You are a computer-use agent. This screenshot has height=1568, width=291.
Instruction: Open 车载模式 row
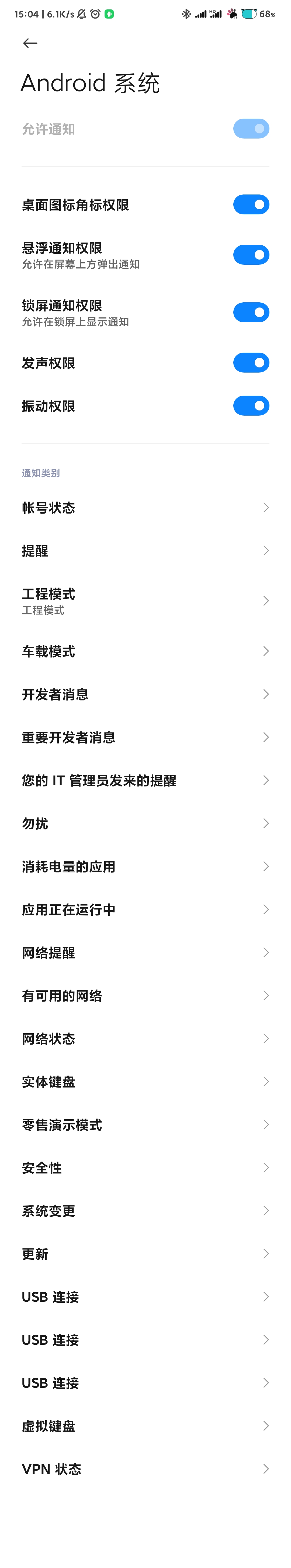145,651
